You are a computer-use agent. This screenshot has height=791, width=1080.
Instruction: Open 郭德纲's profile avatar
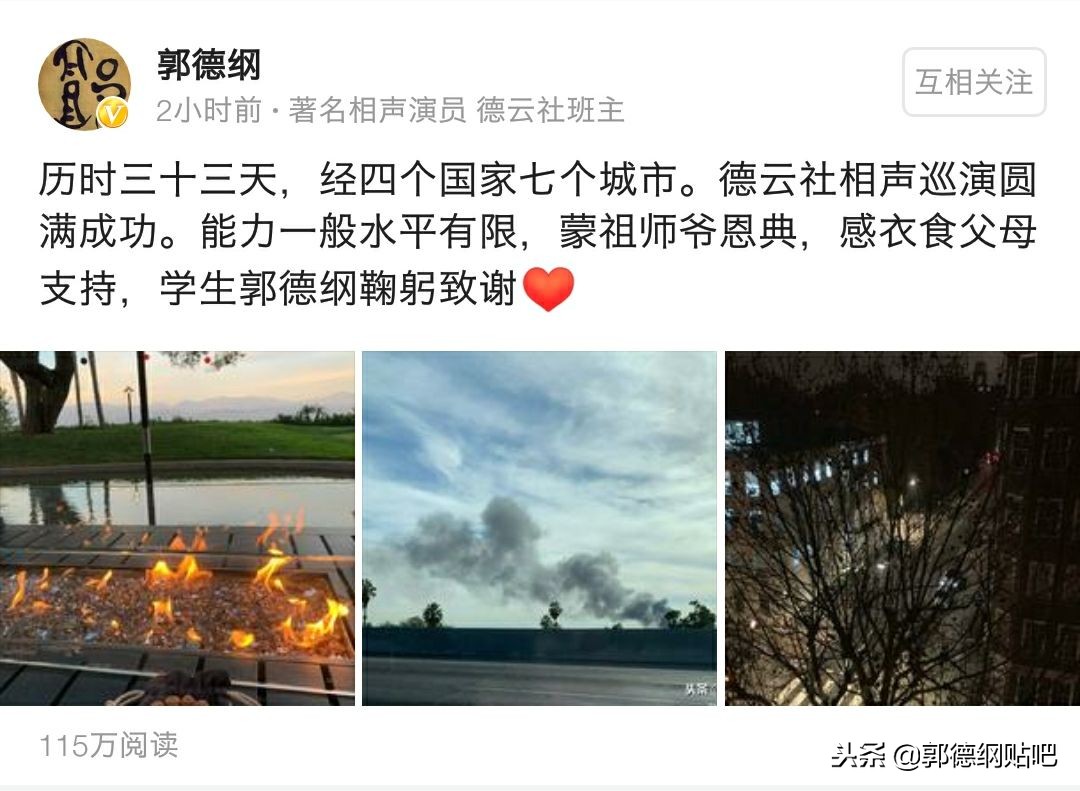tap(84, 84)
